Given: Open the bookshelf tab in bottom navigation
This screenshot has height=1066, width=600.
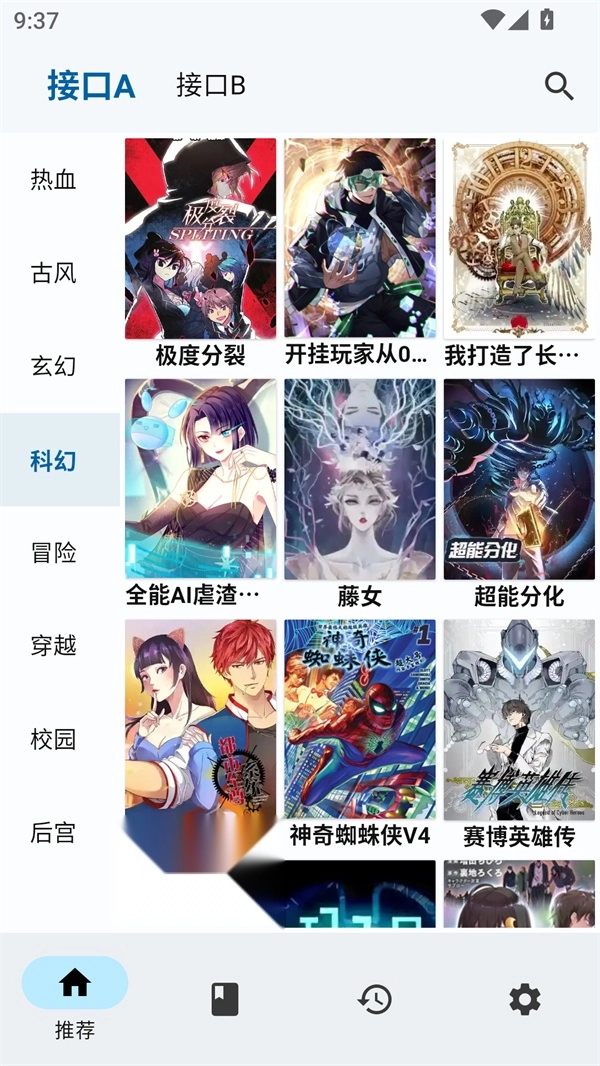Looking at the screenshot, I should (x=225, y=999).
